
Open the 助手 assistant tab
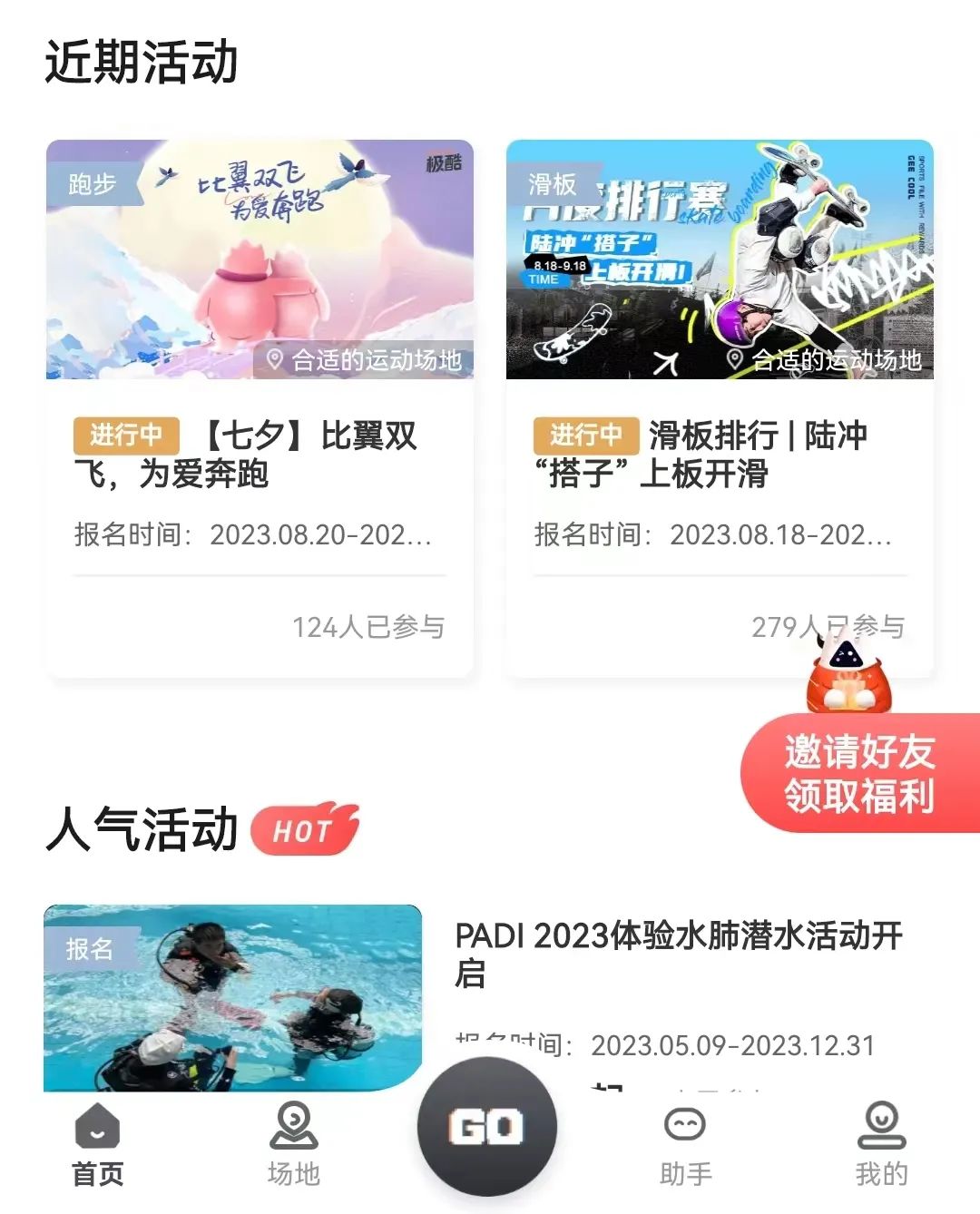[685, 1145]
